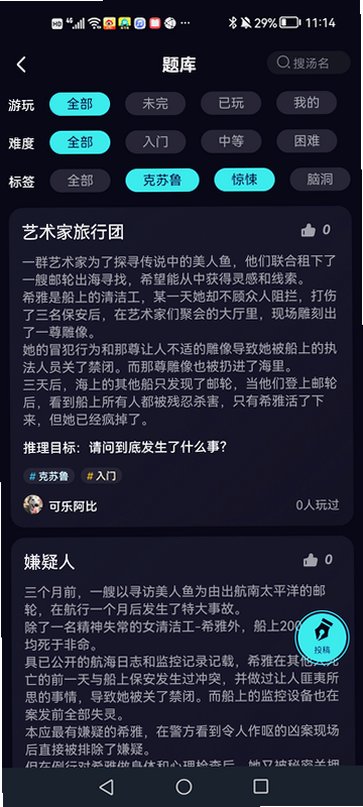This screenshot has height=807, width=363.
Task: Deselect the 克苏鲁 tag chip
Action: [x=162, y=181]
